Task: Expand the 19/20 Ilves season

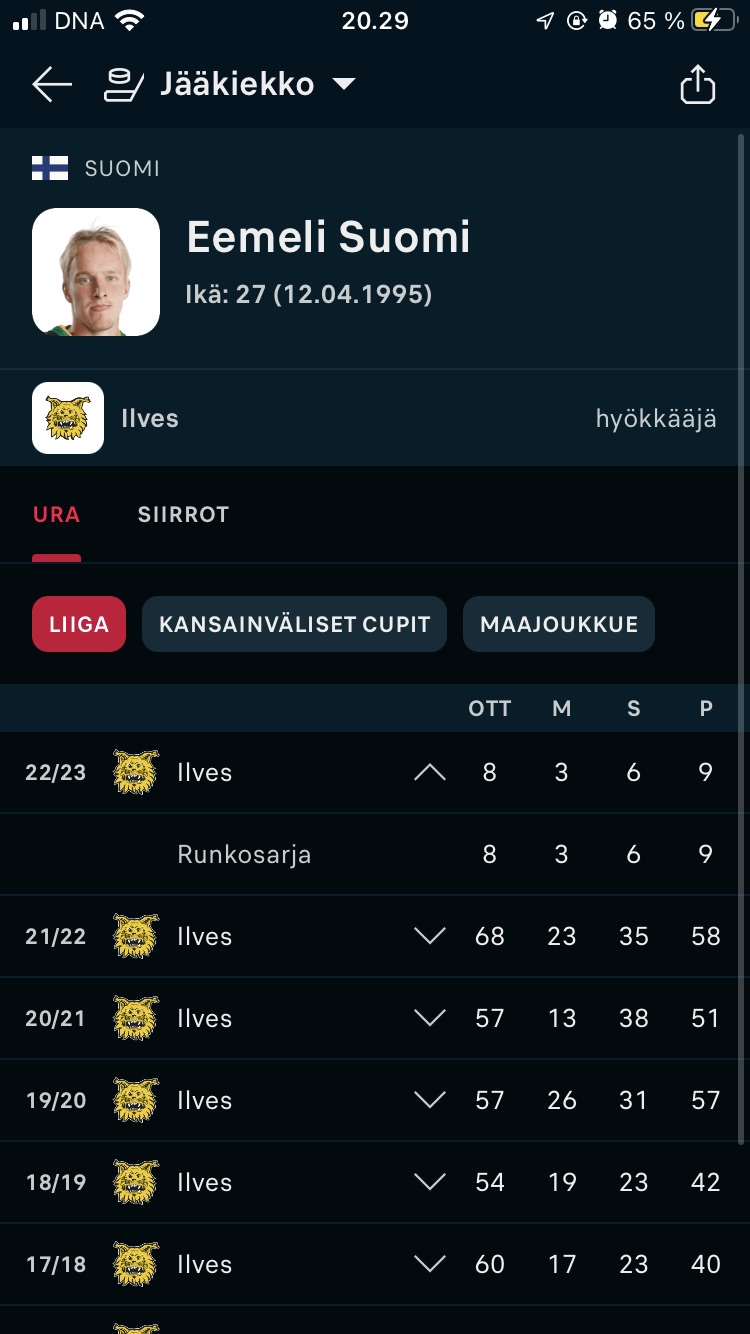Action: click(429, 1100)
